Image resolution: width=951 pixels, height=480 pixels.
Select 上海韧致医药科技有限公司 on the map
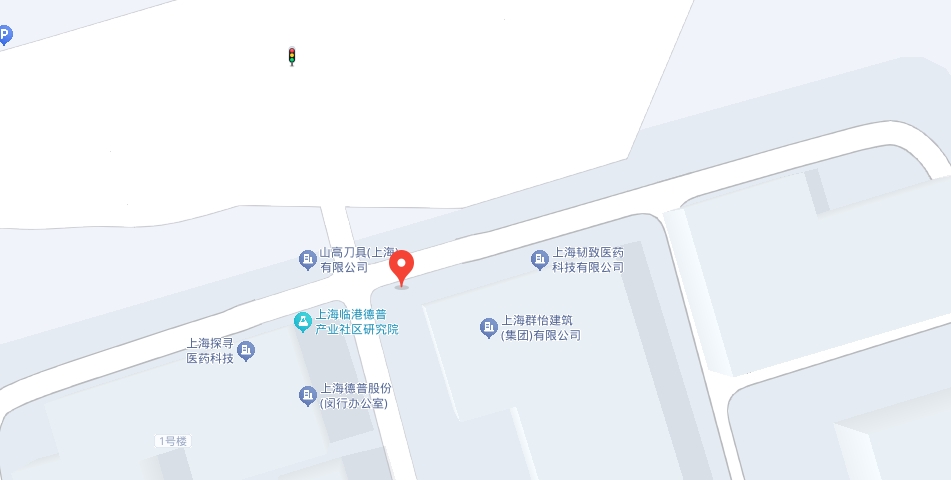(x=540, y=260)
